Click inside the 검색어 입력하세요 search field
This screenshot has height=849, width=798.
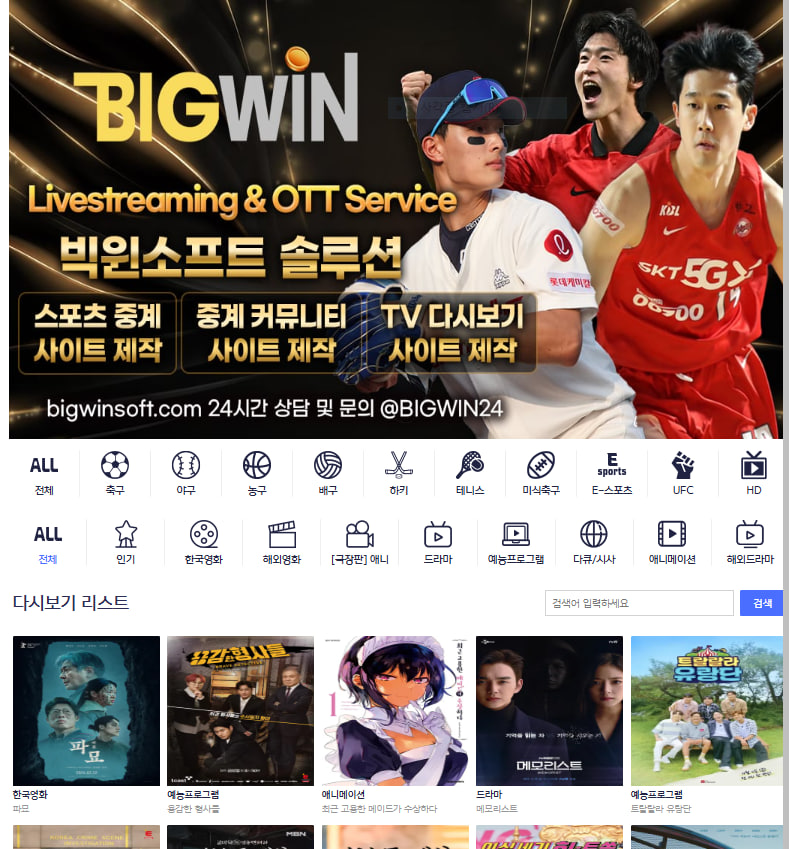pyautogui.click(x=638, y=603)
